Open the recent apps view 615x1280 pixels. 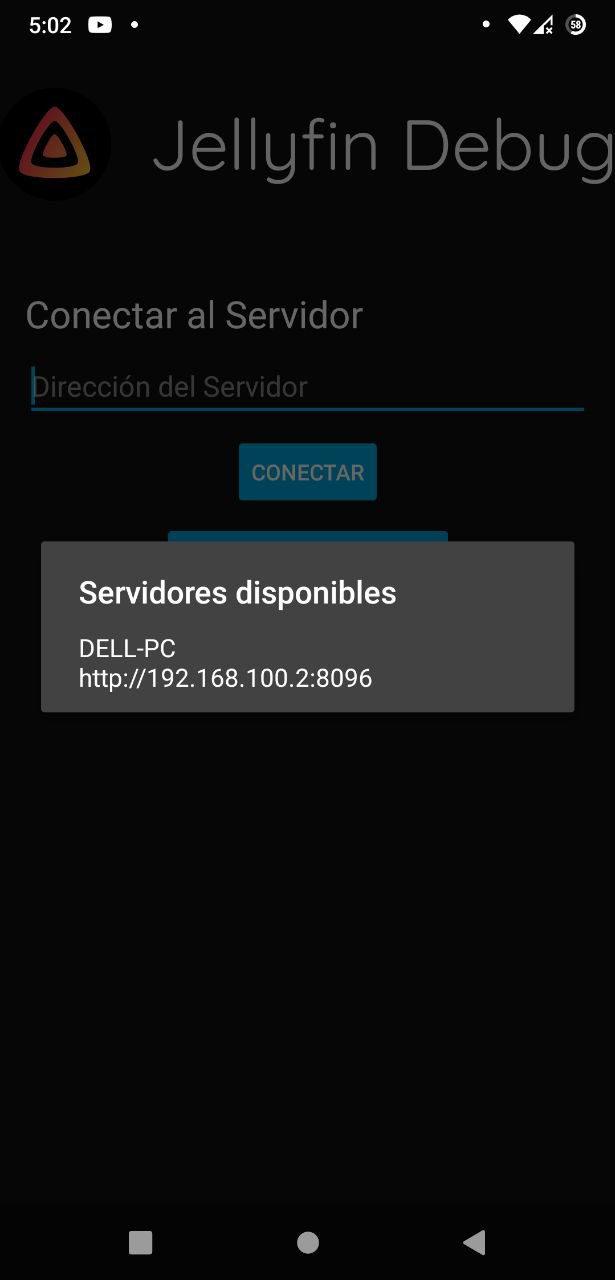pyautogui.click(x=141, y=1242)
